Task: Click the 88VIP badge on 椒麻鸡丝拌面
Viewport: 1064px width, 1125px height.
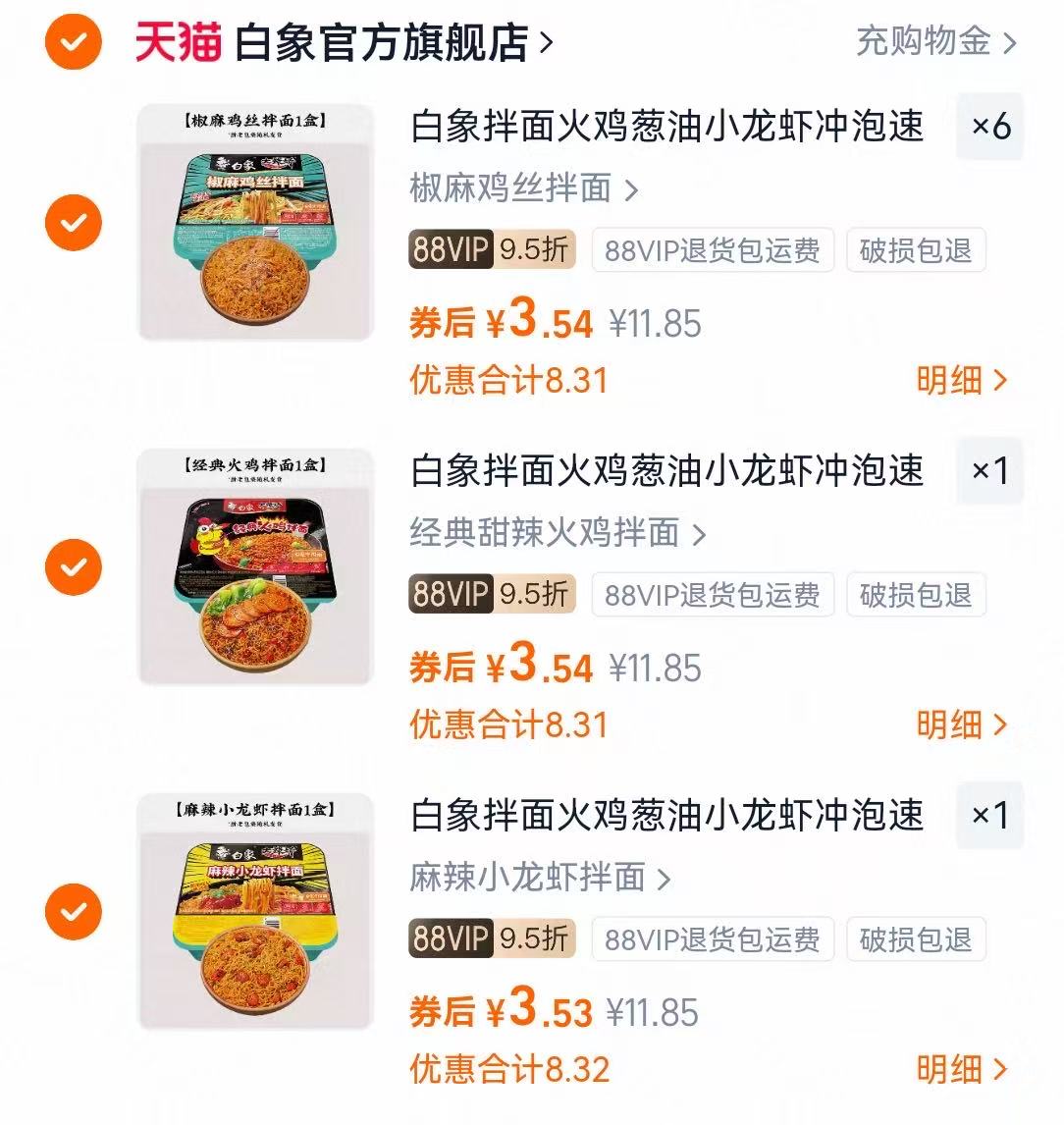Action: coord(451,250)
